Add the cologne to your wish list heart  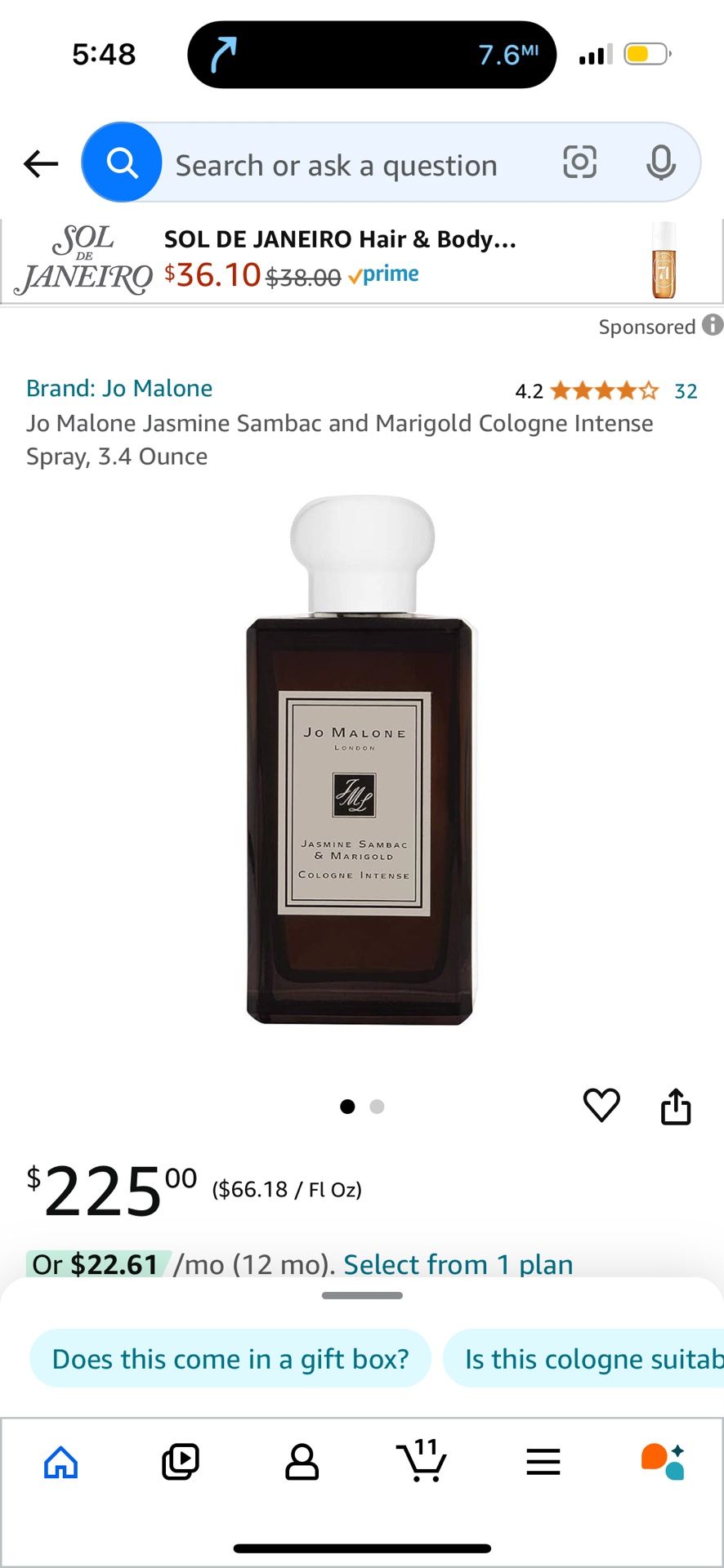[x=601, y=1106]
